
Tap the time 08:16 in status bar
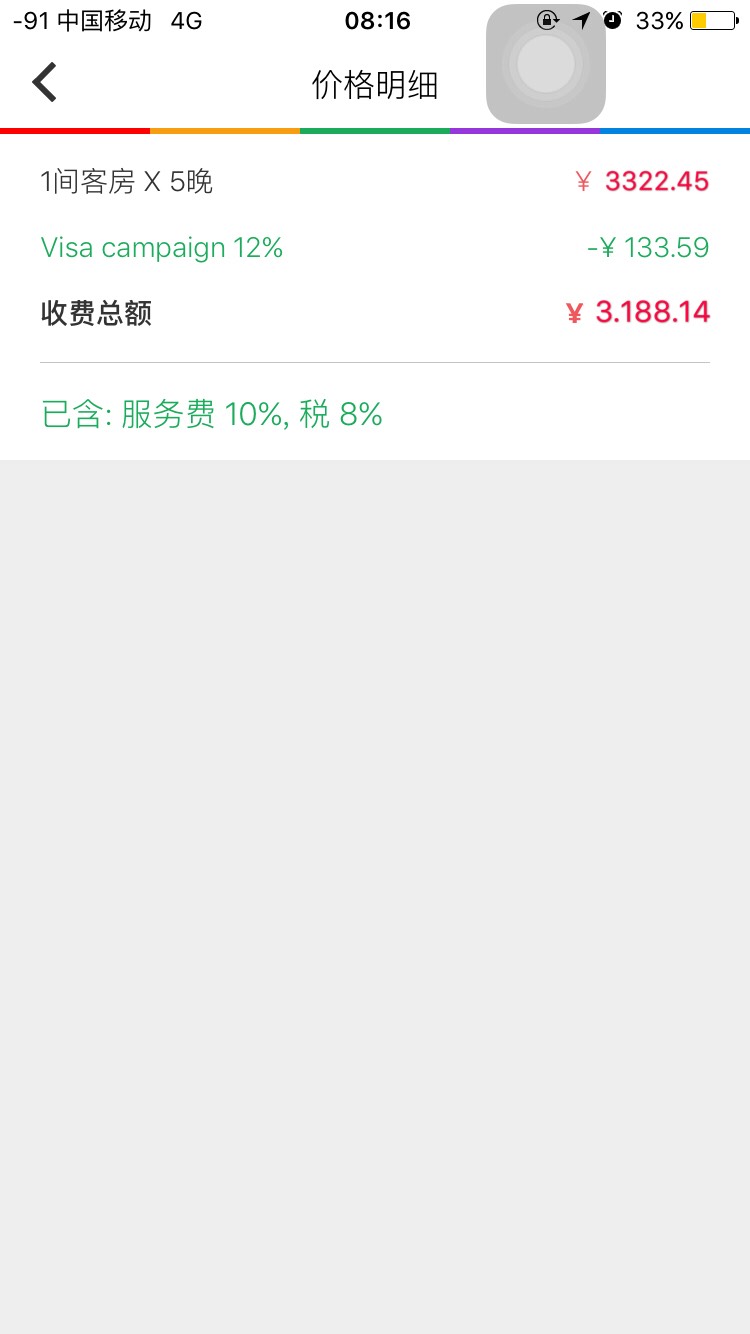379,20
